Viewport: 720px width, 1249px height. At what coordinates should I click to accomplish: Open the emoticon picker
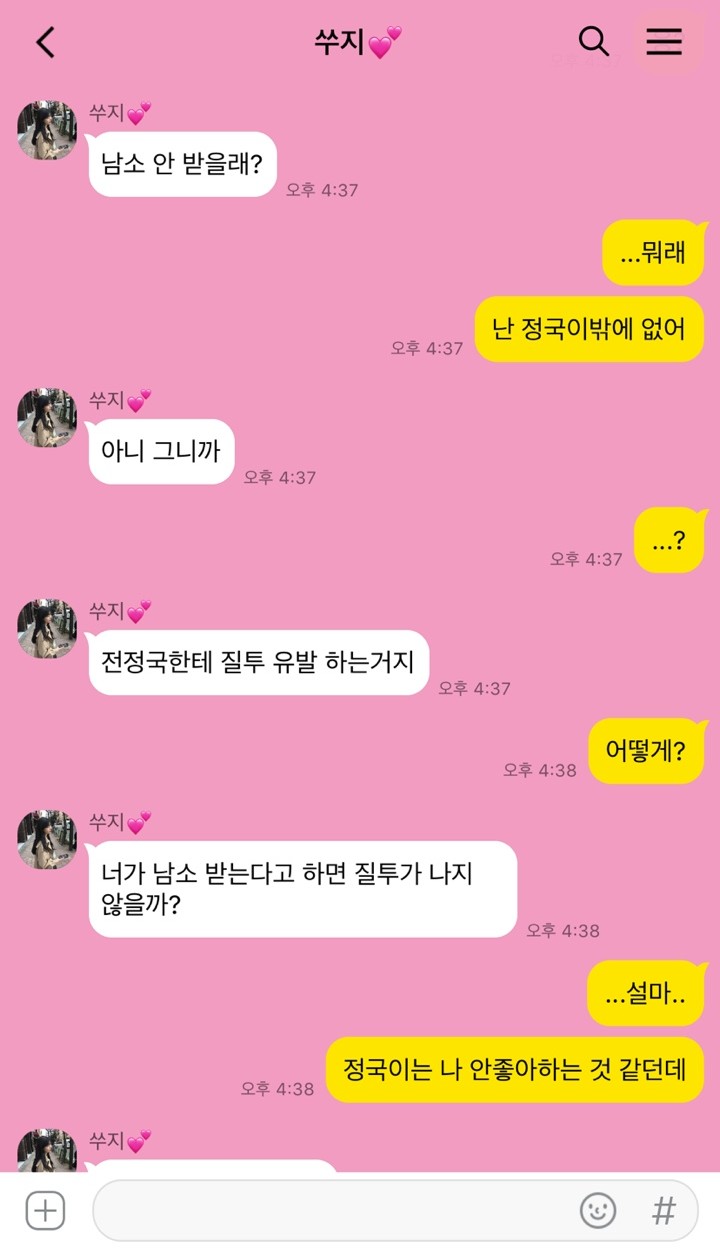coord(598,1211)
